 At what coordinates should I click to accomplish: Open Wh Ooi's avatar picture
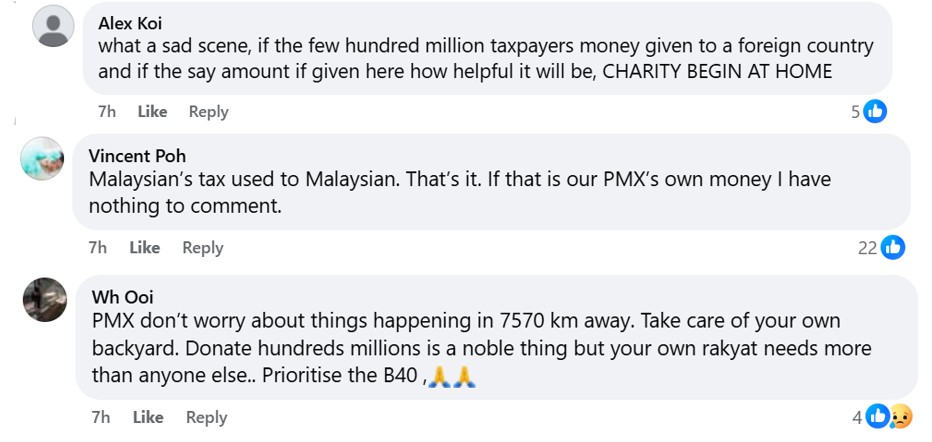45,300
